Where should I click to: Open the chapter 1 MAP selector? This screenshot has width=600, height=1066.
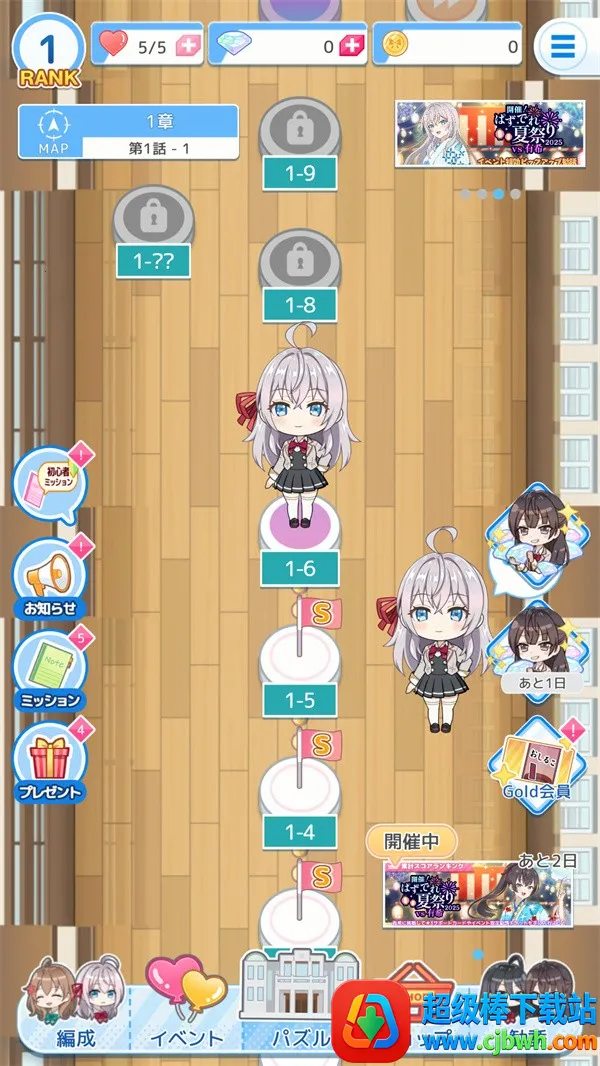coord(129,133)
